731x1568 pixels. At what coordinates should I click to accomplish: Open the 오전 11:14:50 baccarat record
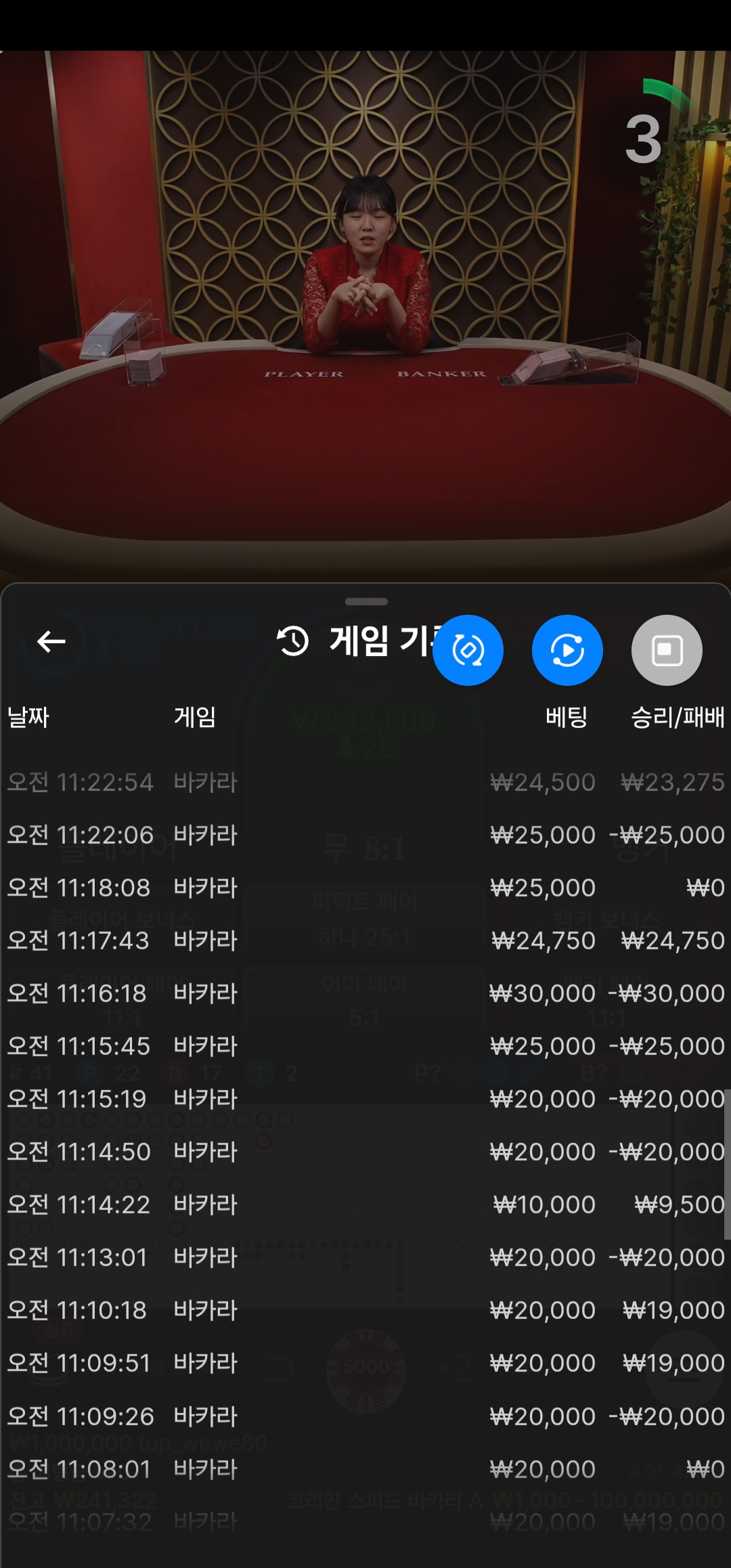365,1152
